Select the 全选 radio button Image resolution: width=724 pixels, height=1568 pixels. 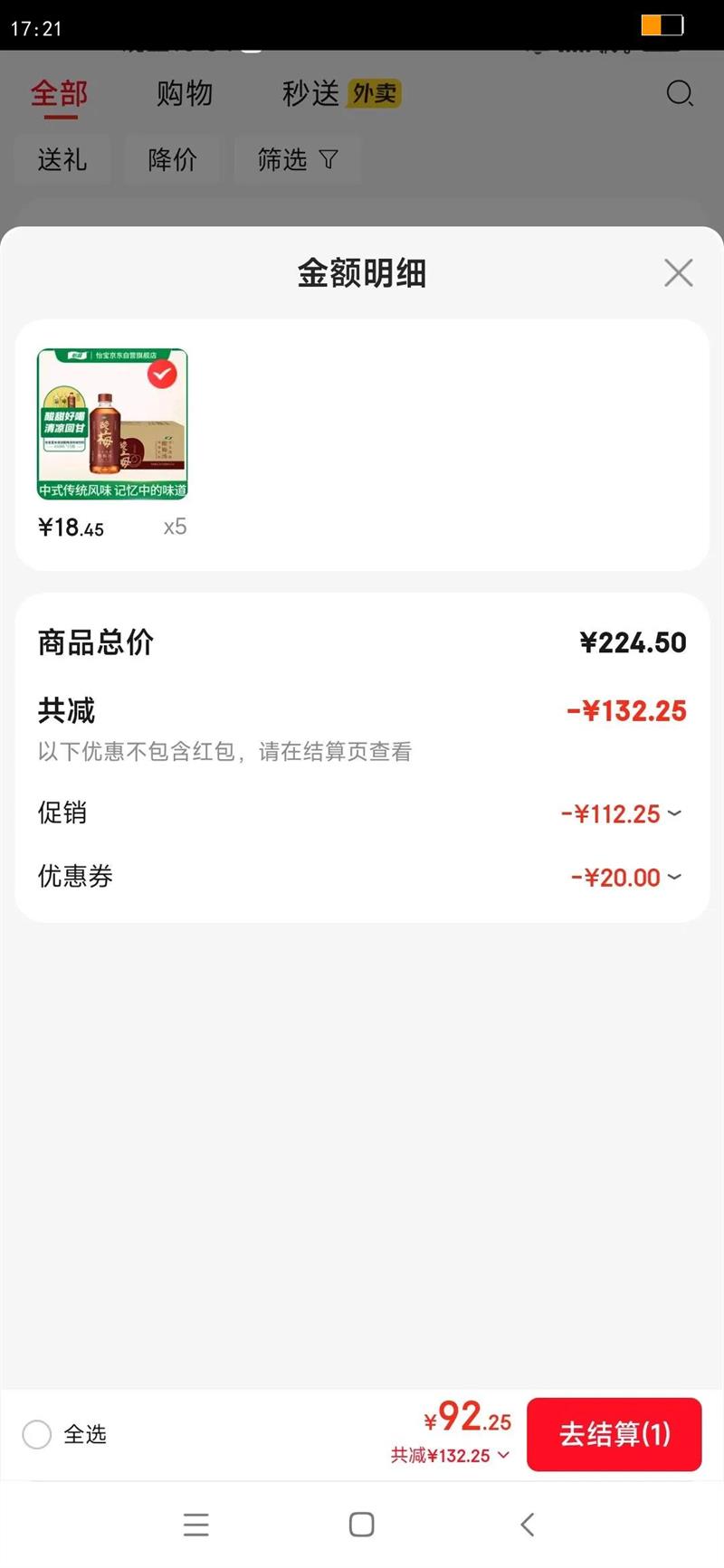36,1434
